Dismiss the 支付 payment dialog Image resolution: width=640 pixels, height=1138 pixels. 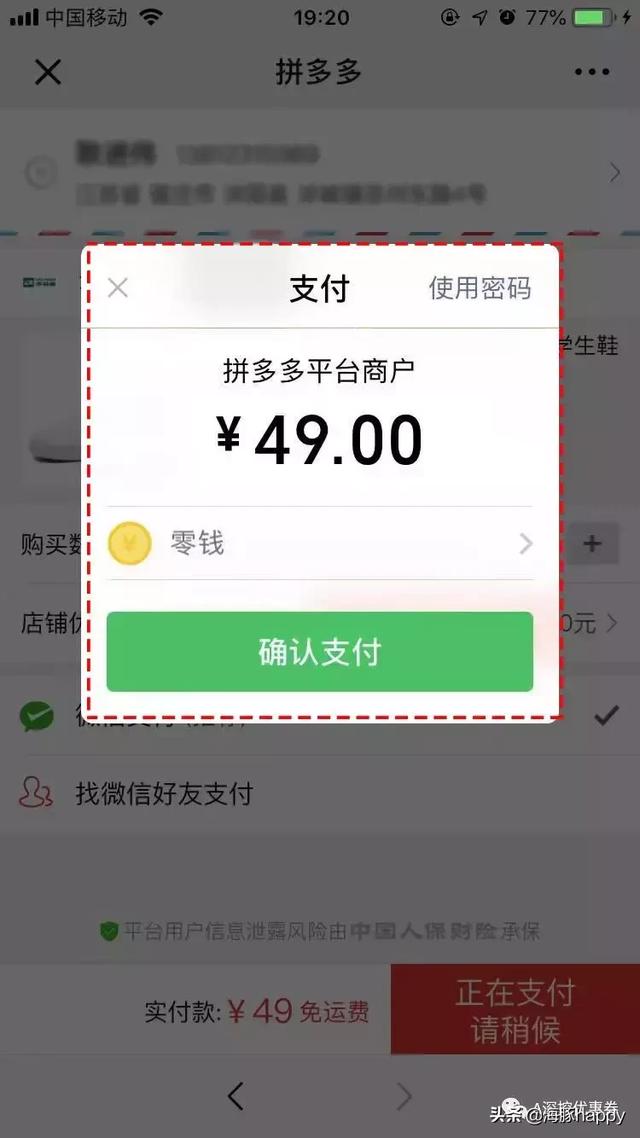pos(118,288)
